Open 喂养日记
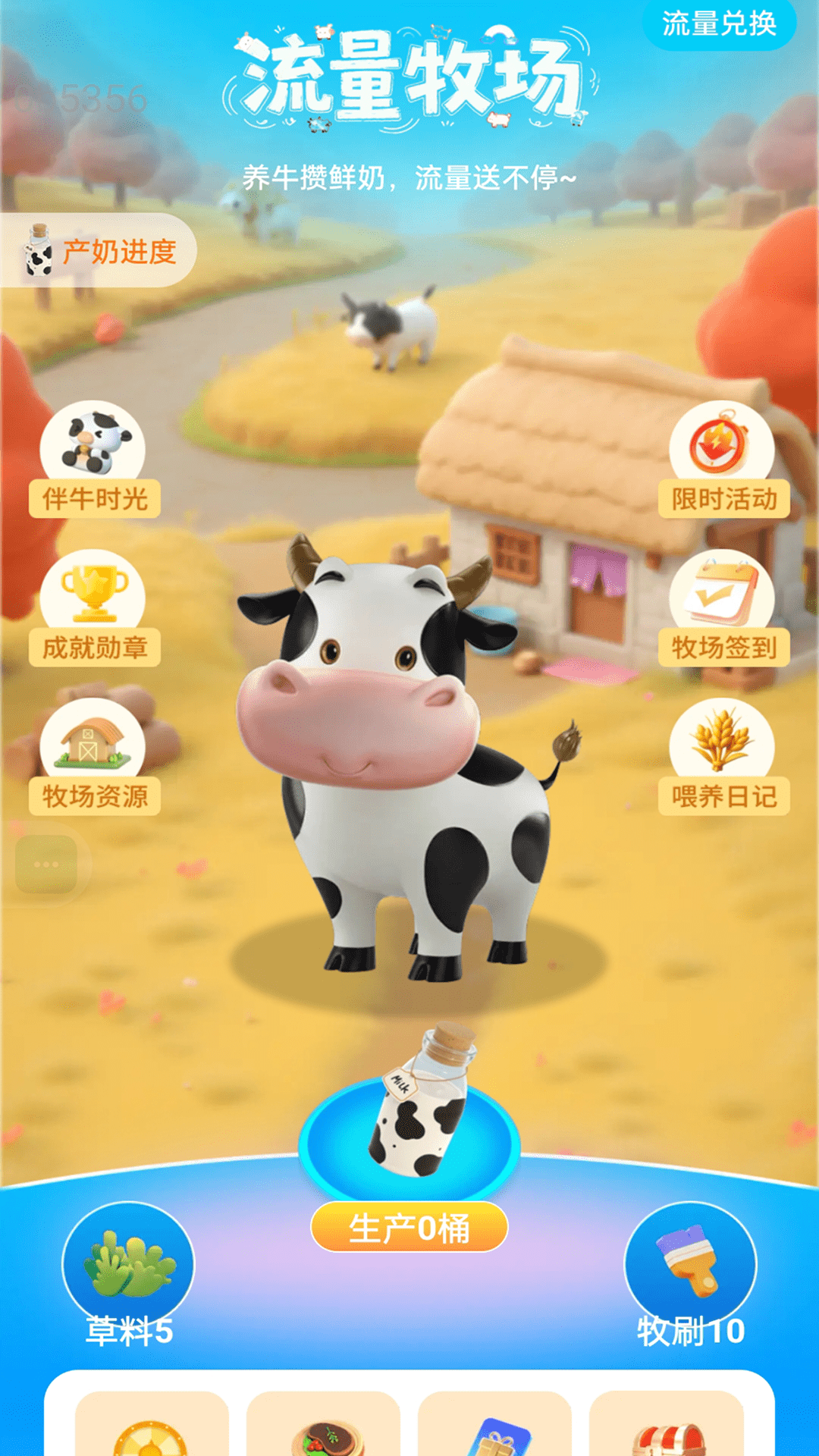This screenshot has height=1456, width=819. [x=723, y=756]
